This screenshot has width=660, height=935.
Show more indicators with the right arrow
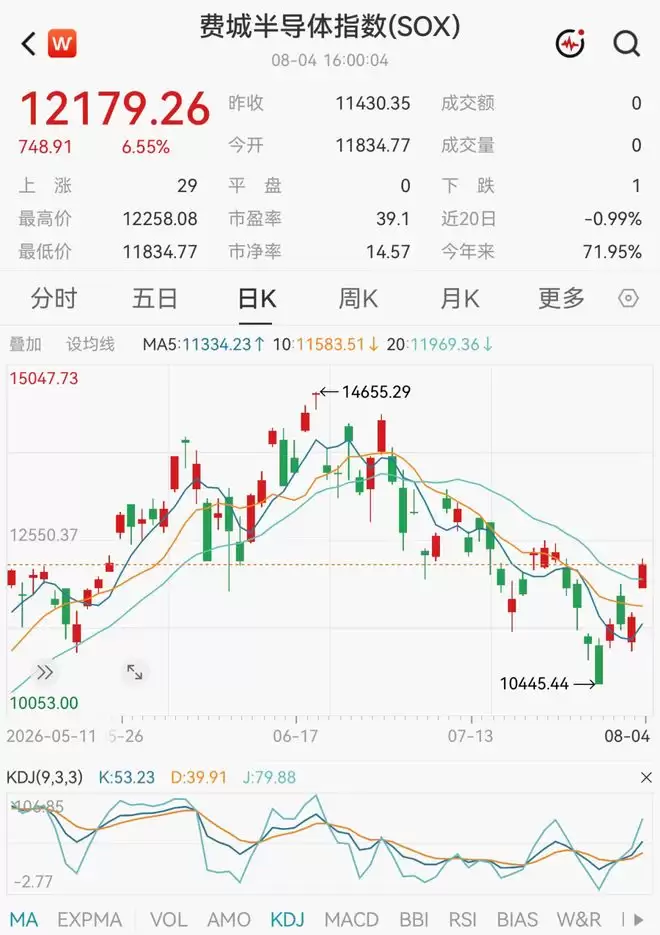(639, 919)
